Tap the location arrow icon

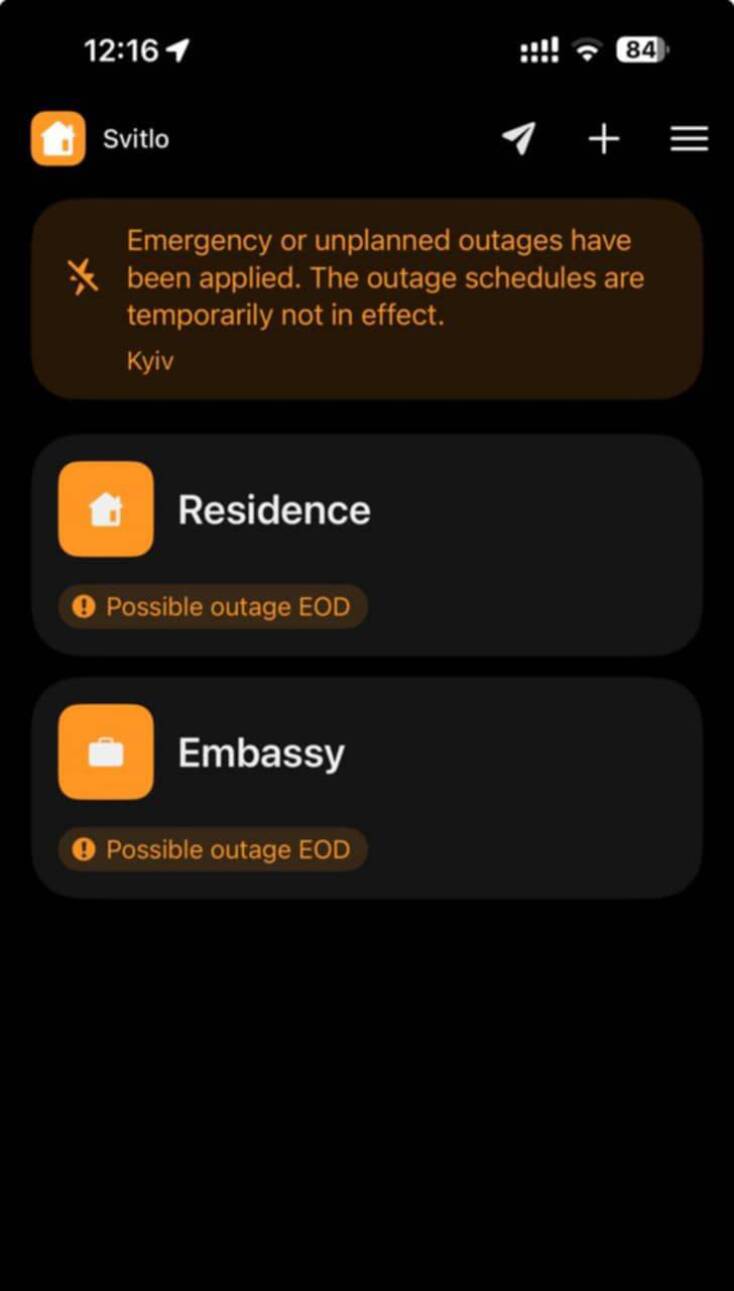(x=518, y=139)
